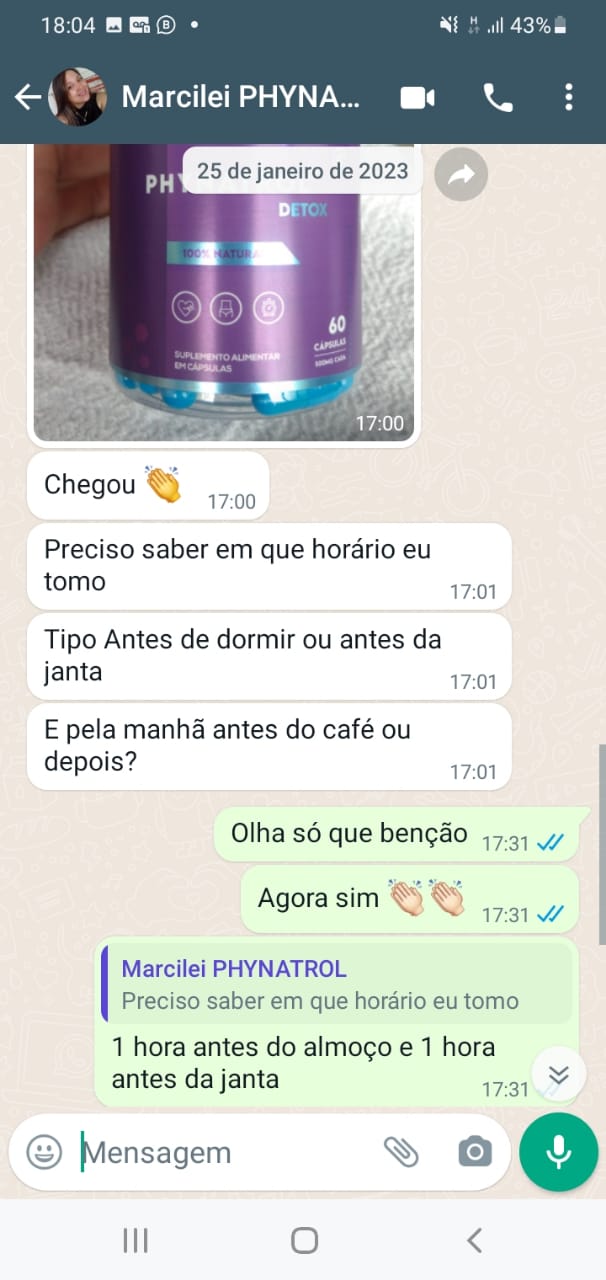Record a voice message
This screenshot has width=606, height=1280.
[x=558, y=1152]
